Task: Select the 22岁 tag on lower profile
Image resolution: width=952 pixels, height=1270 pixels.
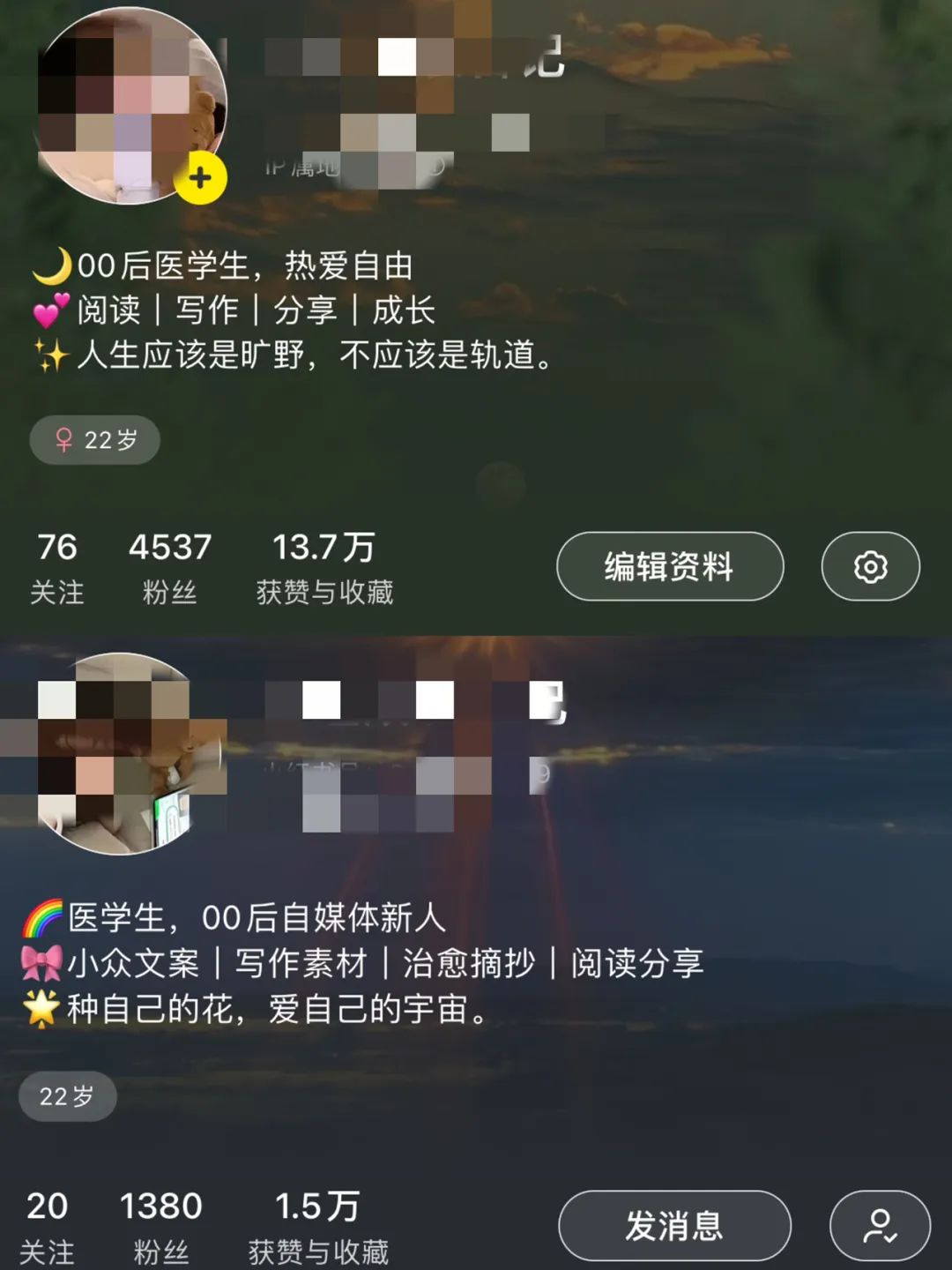Action: 68,1096
